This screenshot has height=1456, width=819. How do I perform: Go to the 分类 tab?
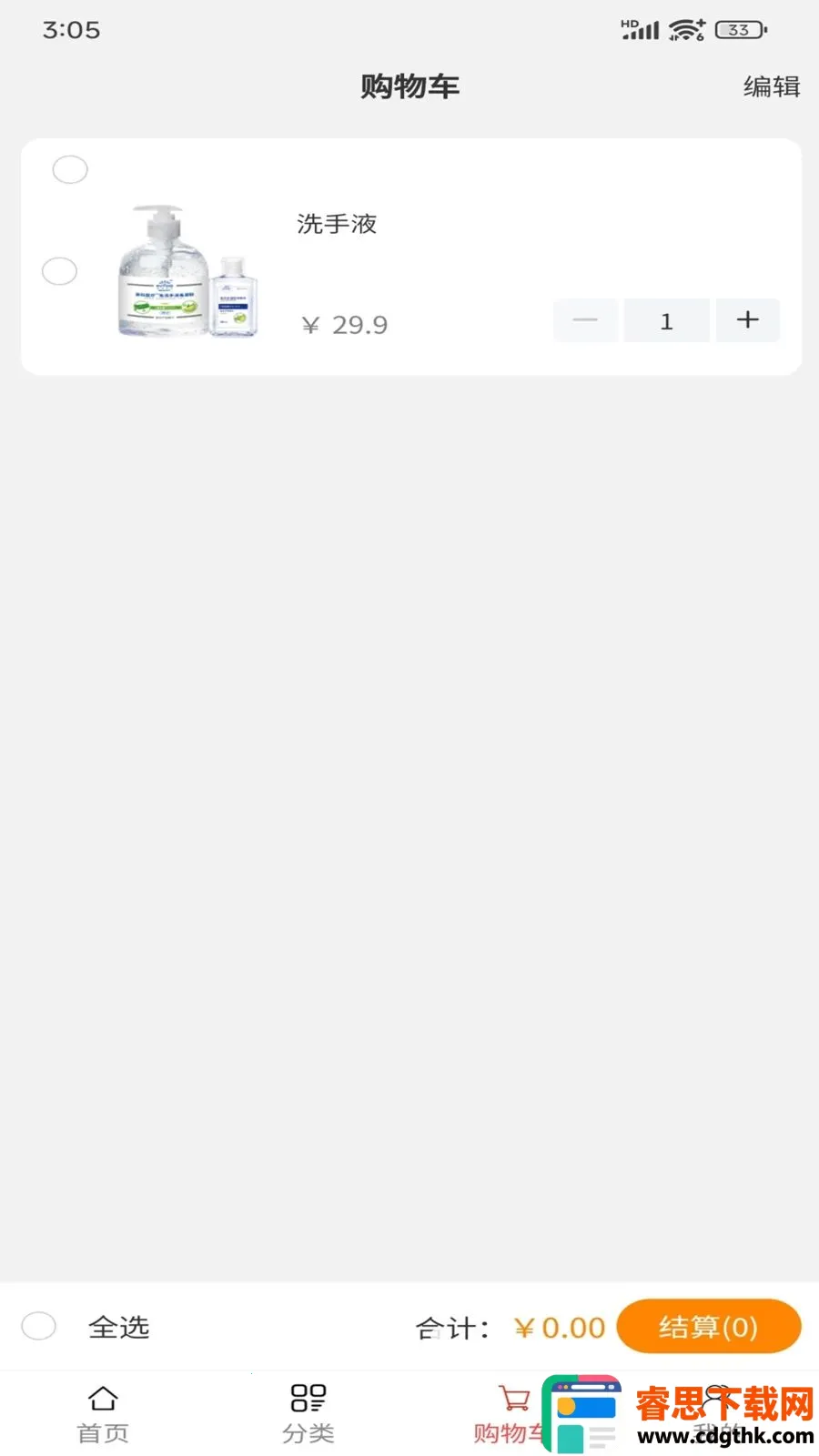[x=308, y=1414]
